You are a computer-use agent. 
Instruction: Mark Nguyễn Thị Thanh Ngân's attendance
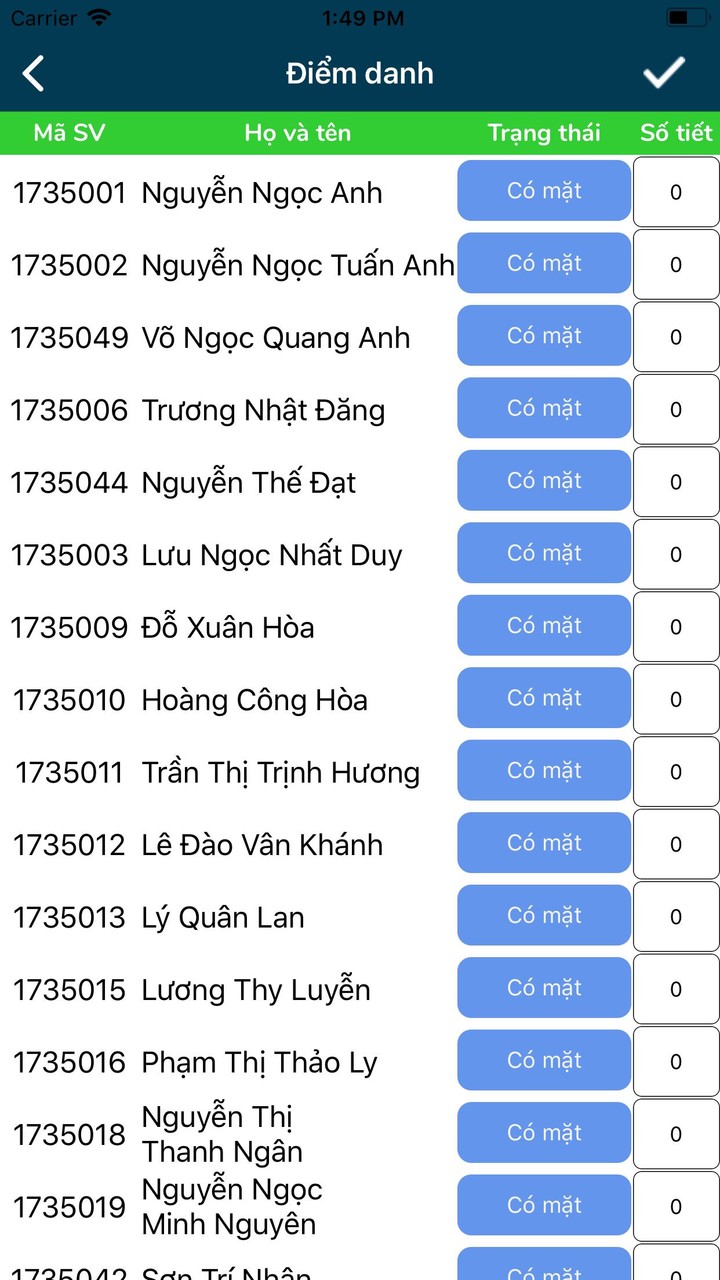[x=543, y=1133]
